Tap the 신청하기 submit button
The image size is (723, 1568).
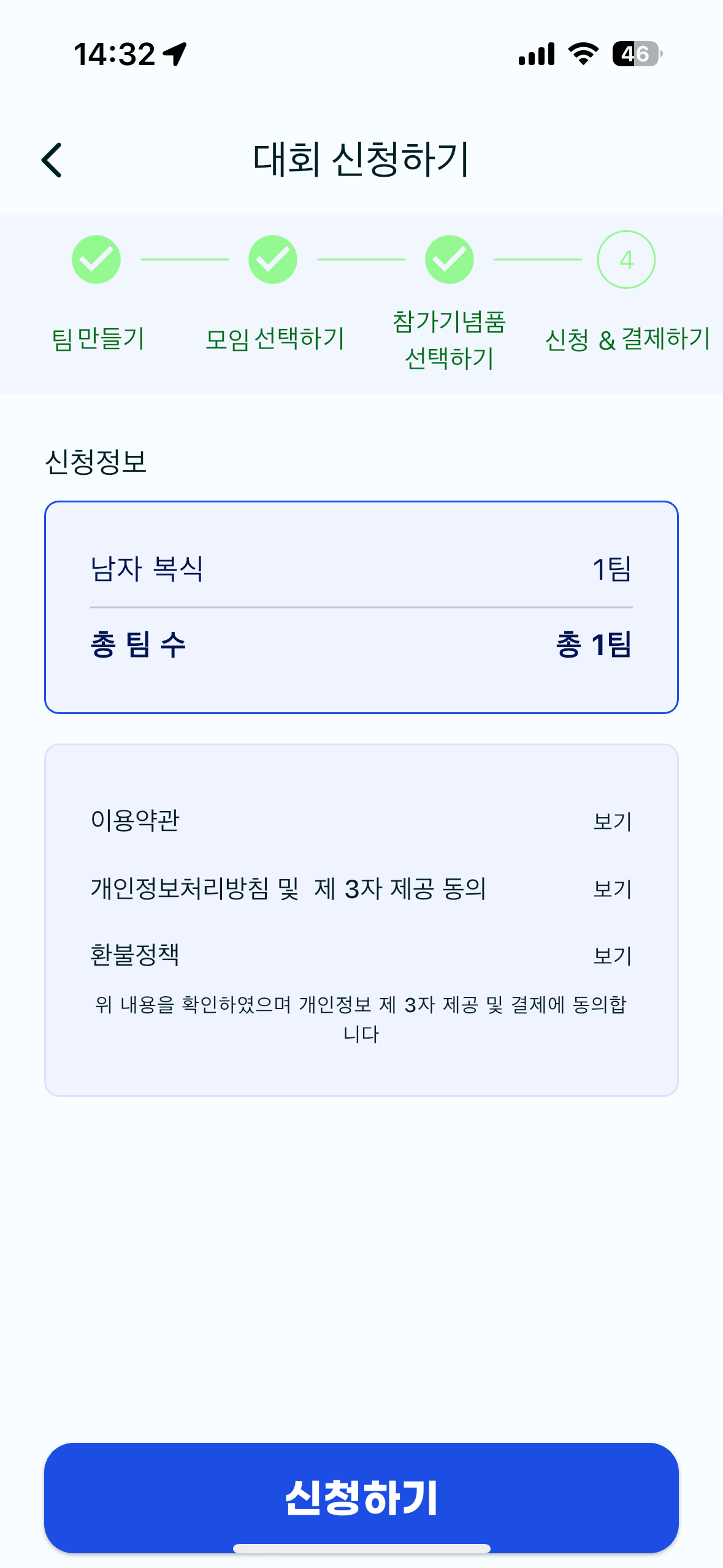(x=361, y=1497)
